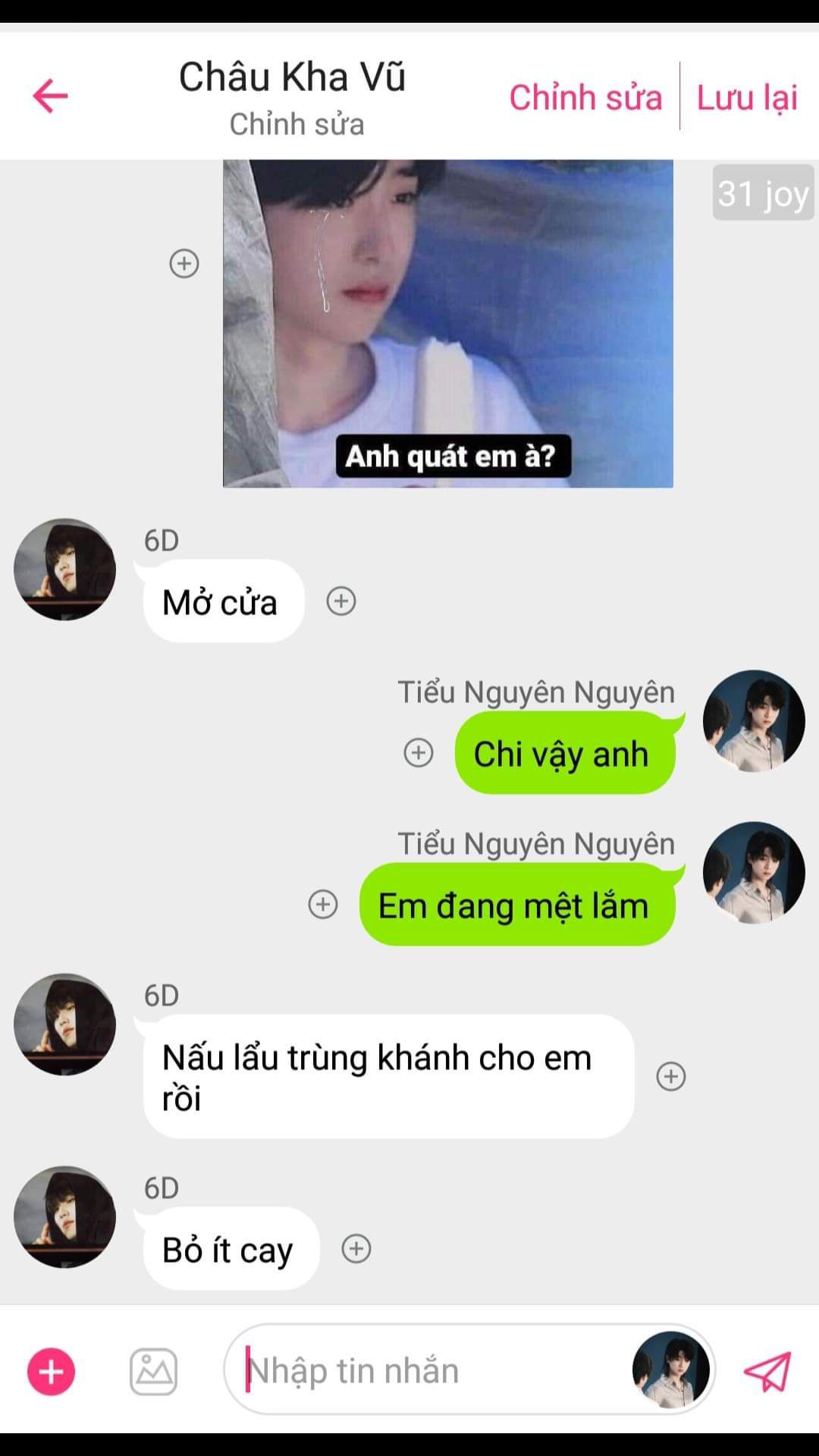Tap the plus icon beside the crying image
Screen dimensions: 819x1456
[x=184, y=263]
